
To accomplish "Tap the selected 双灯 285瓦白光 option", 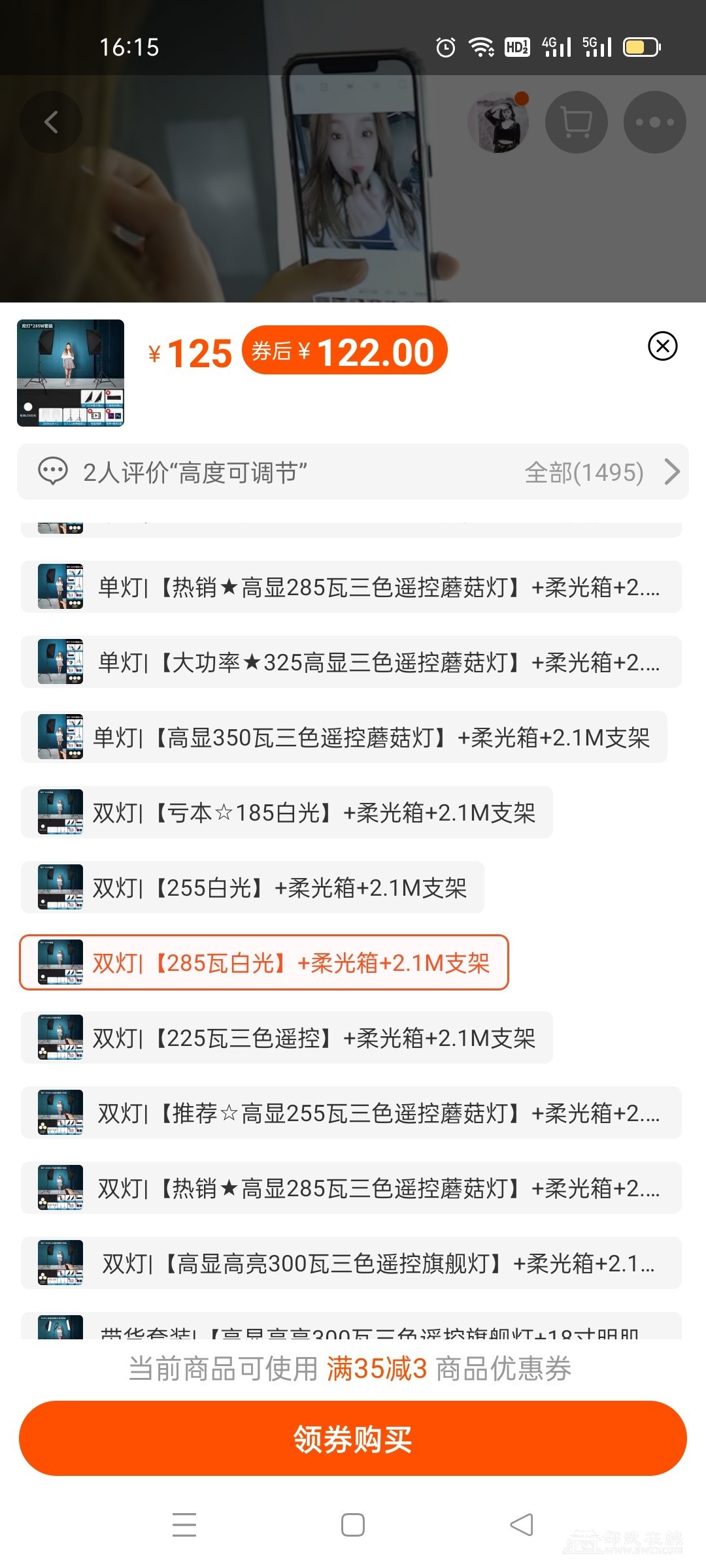I will pos(264,963).
